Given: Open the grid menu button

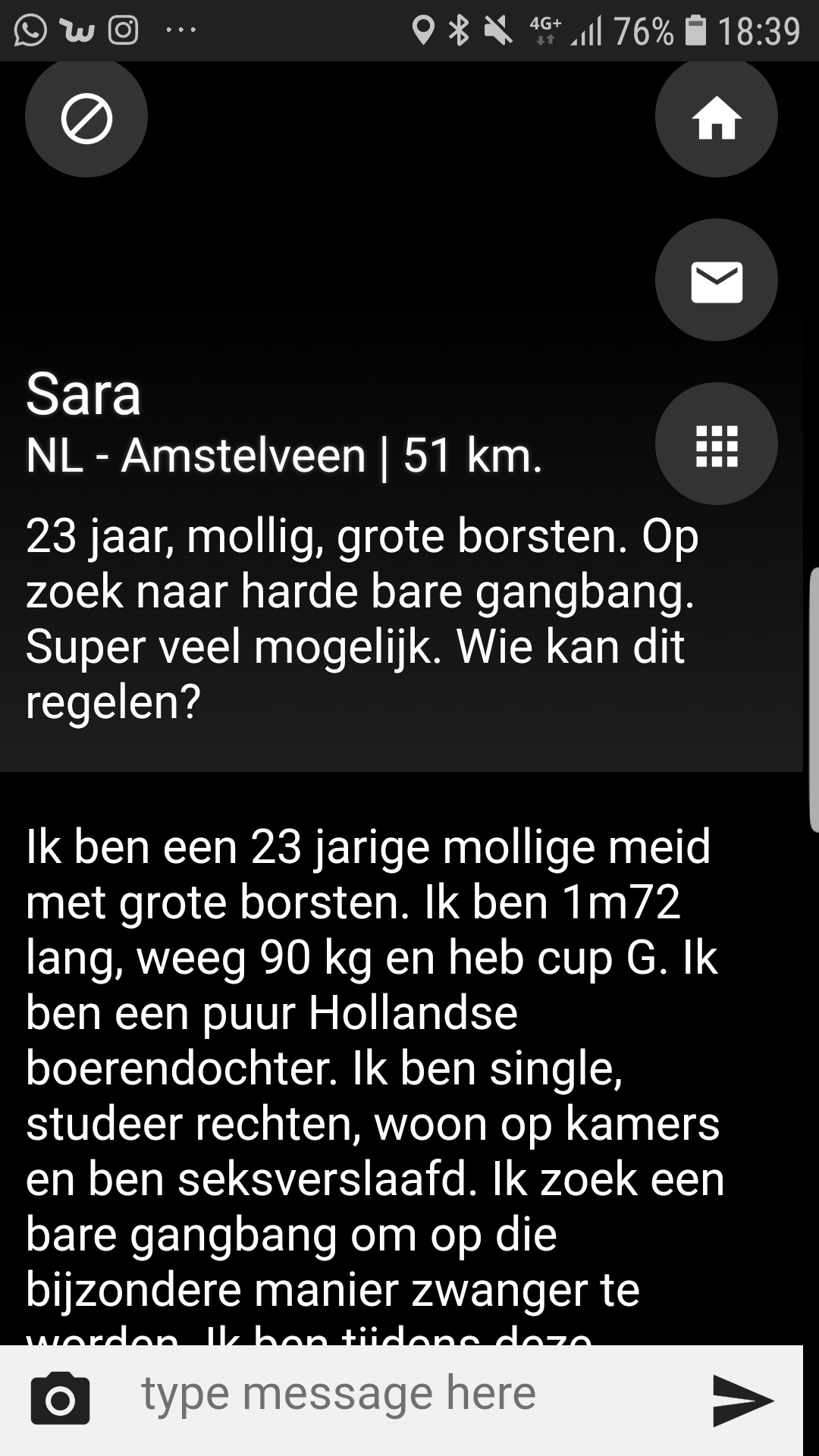Looking at the screenshot, I should [717, 444].
